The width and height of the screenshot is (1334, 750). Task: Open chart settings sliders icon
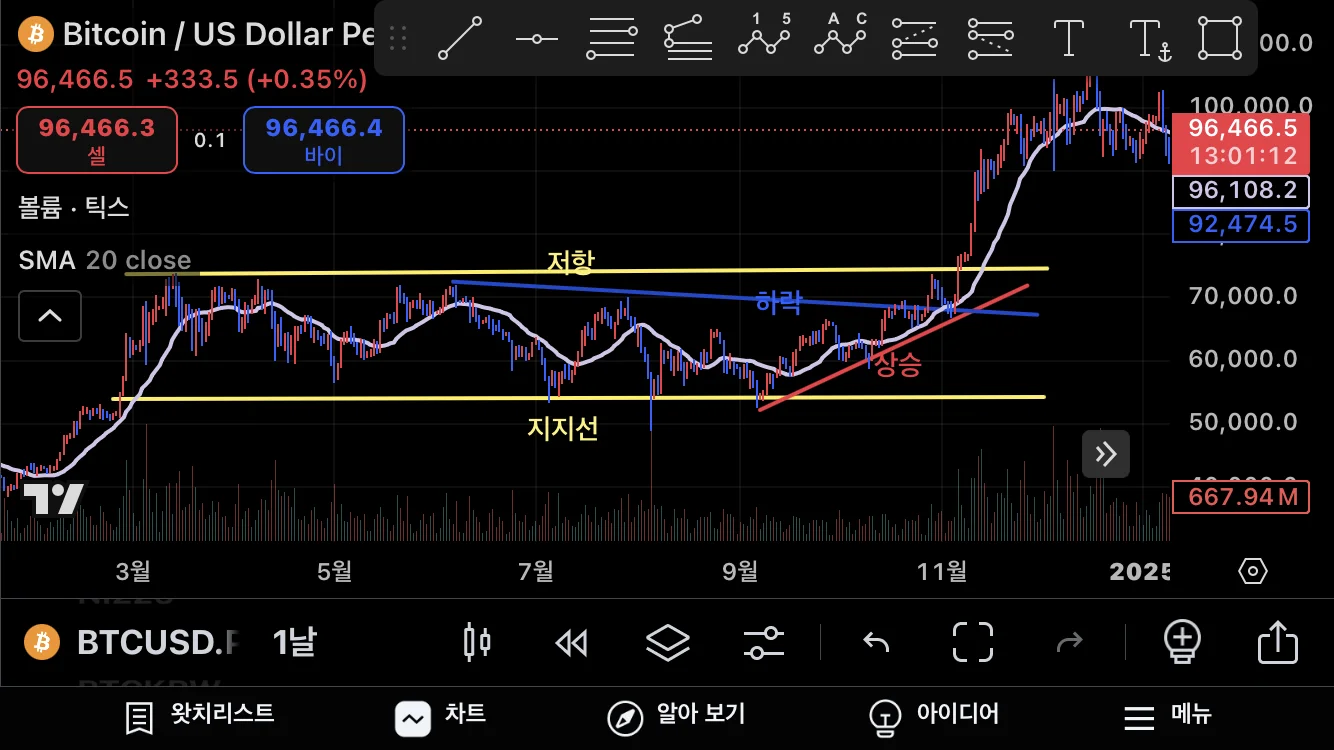(765, 642)
